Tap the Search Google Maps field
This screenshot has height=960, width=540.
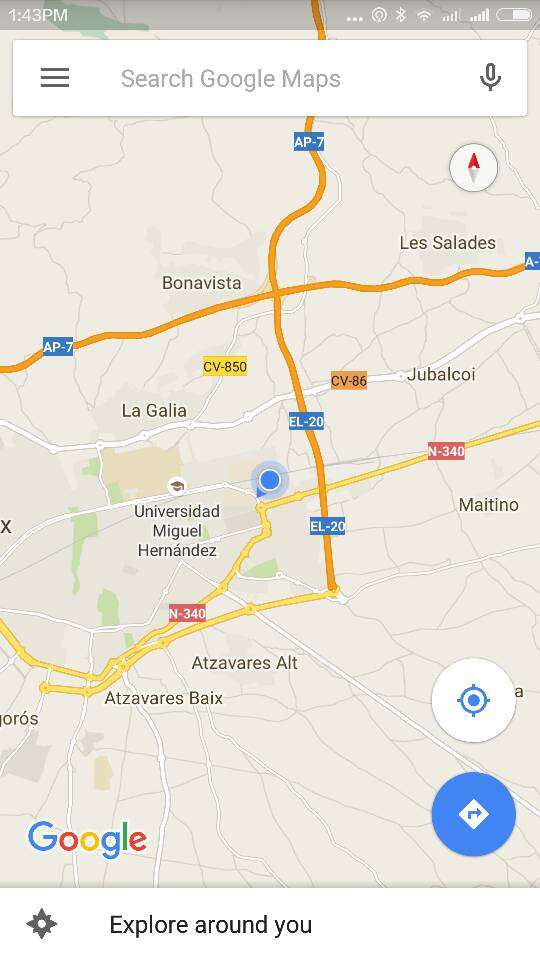269,78
